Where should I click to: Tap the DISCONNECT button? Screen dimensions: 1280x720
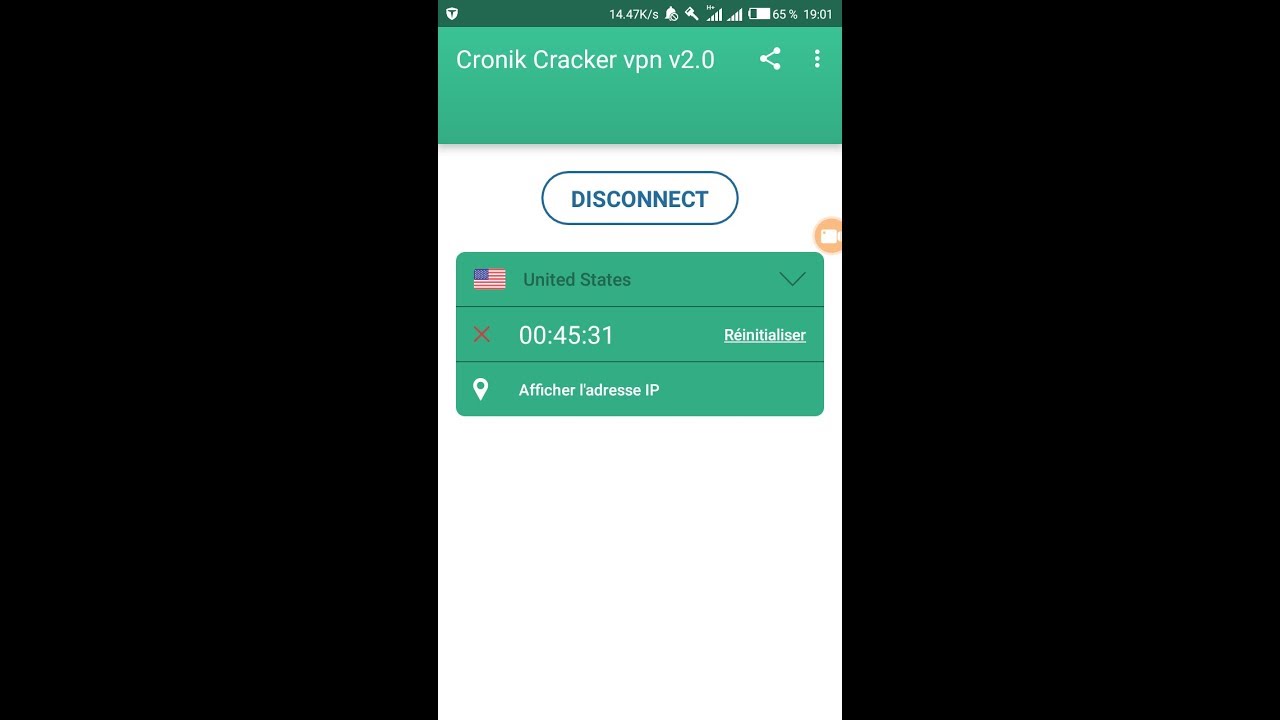[640, 198]
